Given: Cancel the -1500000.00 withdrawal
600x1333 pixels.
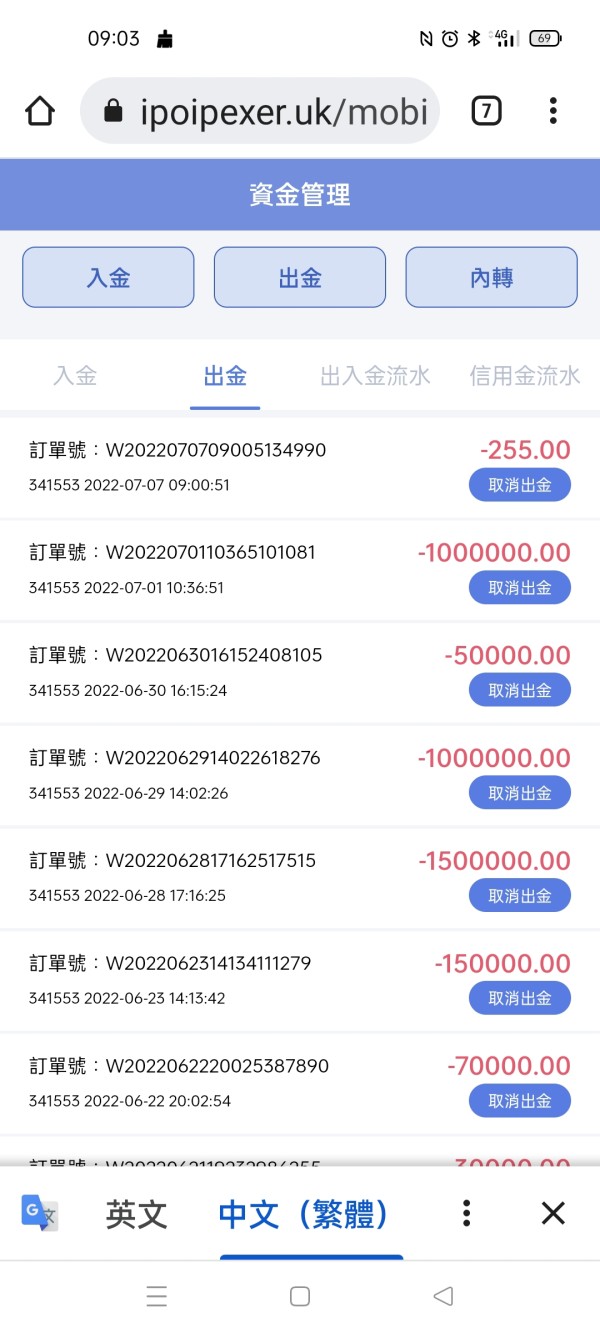Looking at the screenshot, I should [x=520, y=896].
